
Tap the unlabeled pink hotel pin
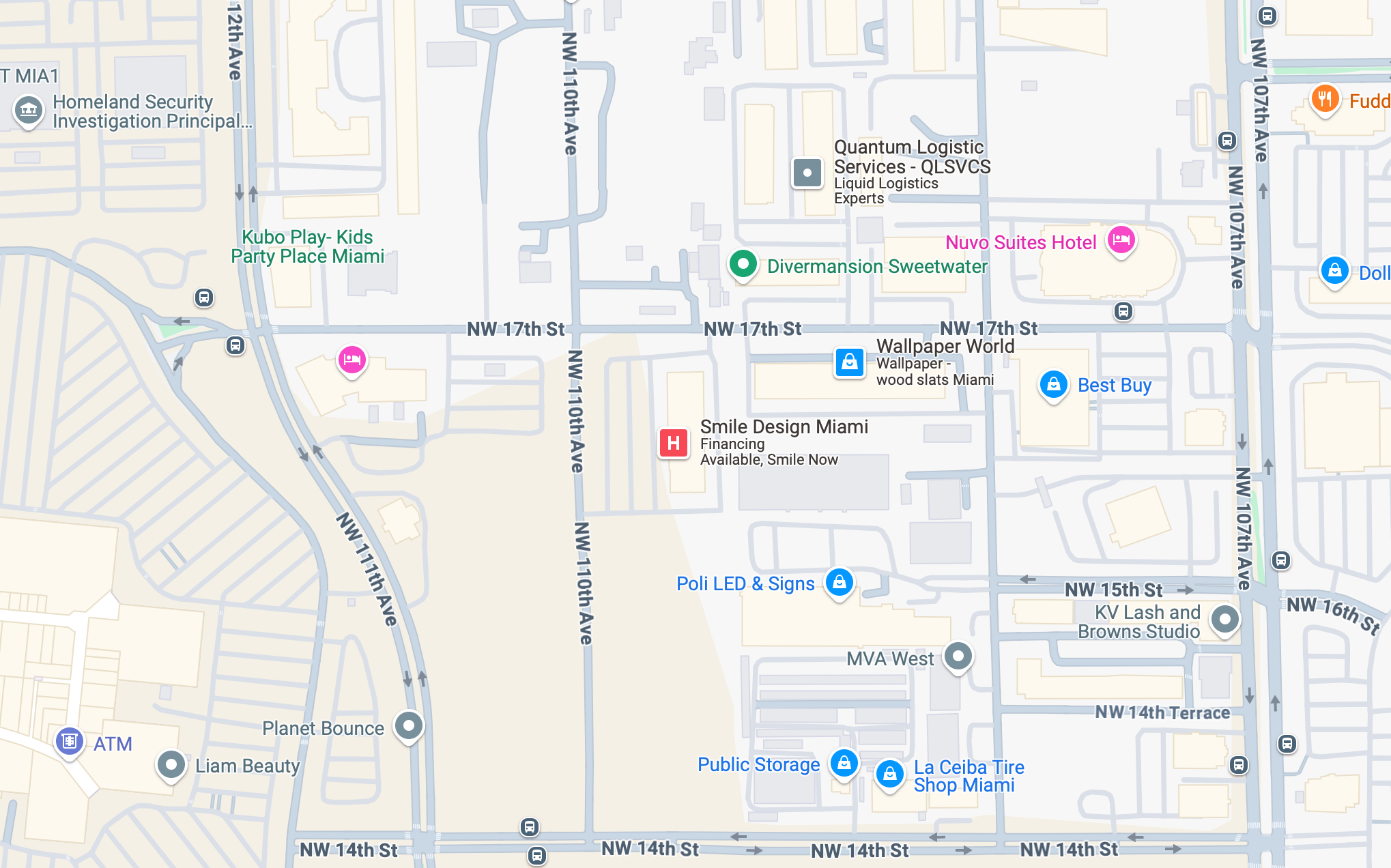point(352,360)
